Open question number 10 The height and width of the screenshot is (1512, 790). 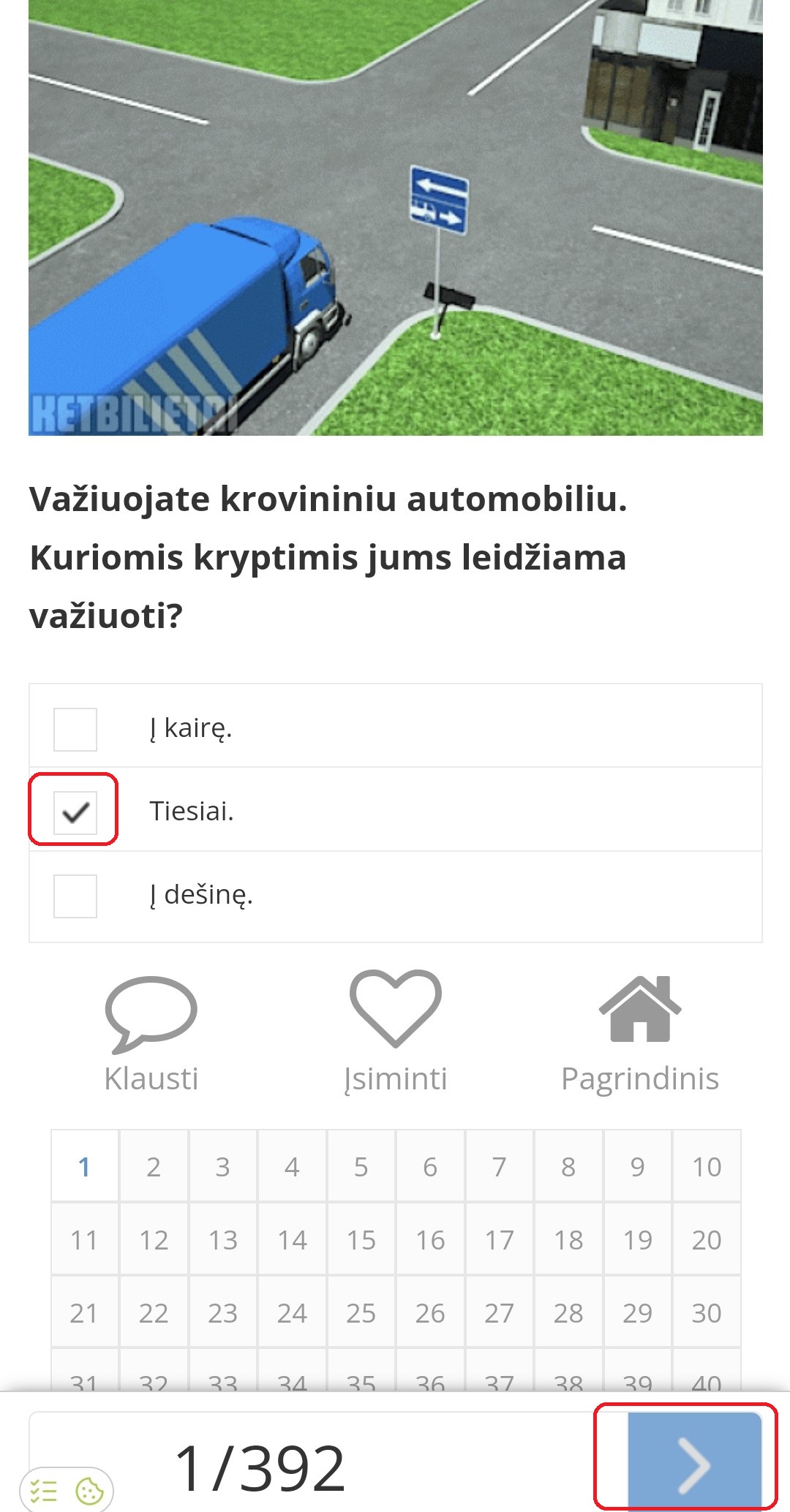707,1167
